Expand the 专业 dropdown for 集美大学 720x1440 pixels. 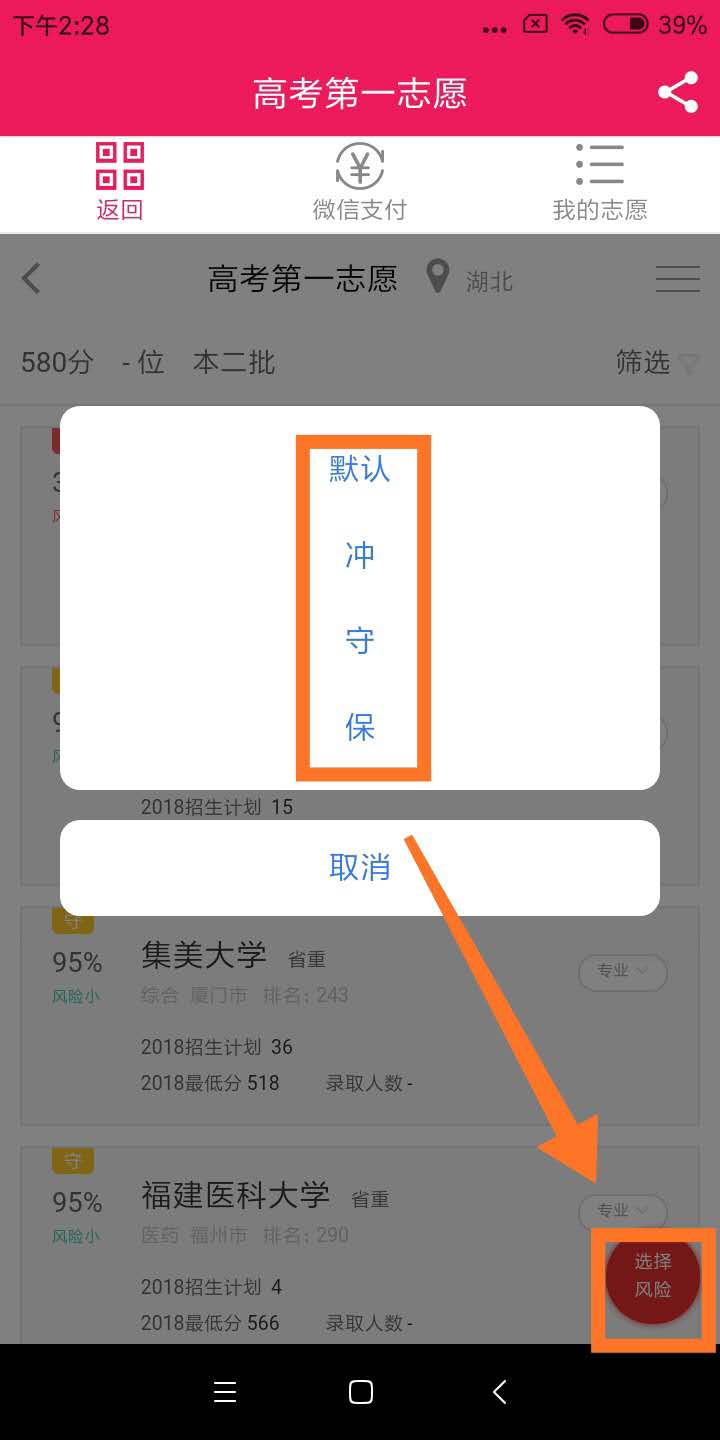pos(622,971)
